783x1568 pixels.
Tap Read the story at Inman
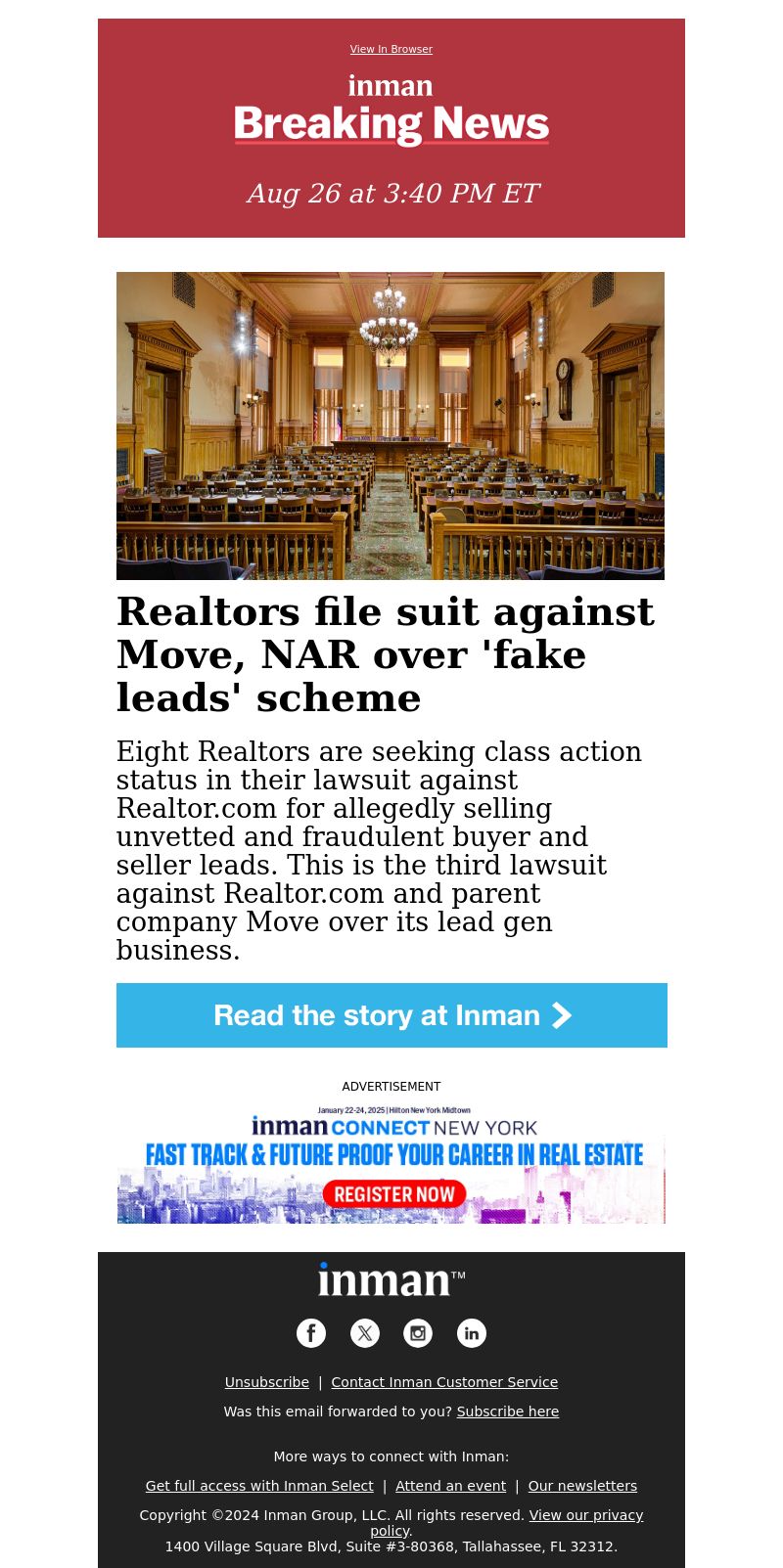click(391, 1015)
